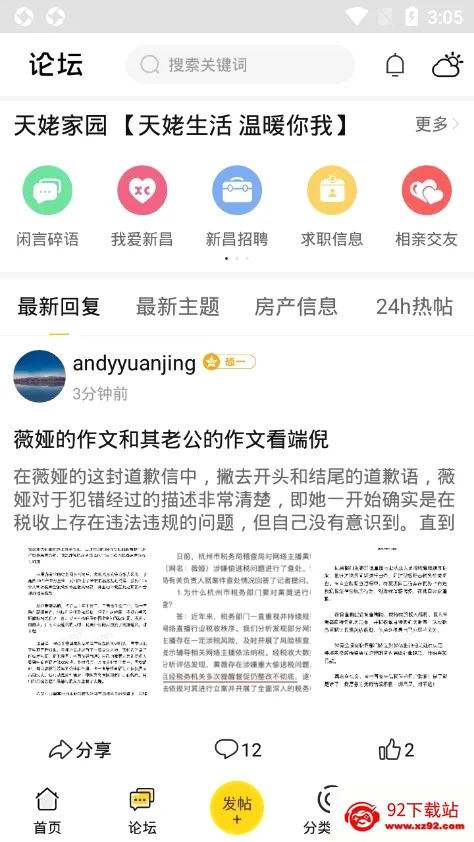Like andyyuanjing's post
Viewport: 474px width, 842px height.
[x=396, y=749]
